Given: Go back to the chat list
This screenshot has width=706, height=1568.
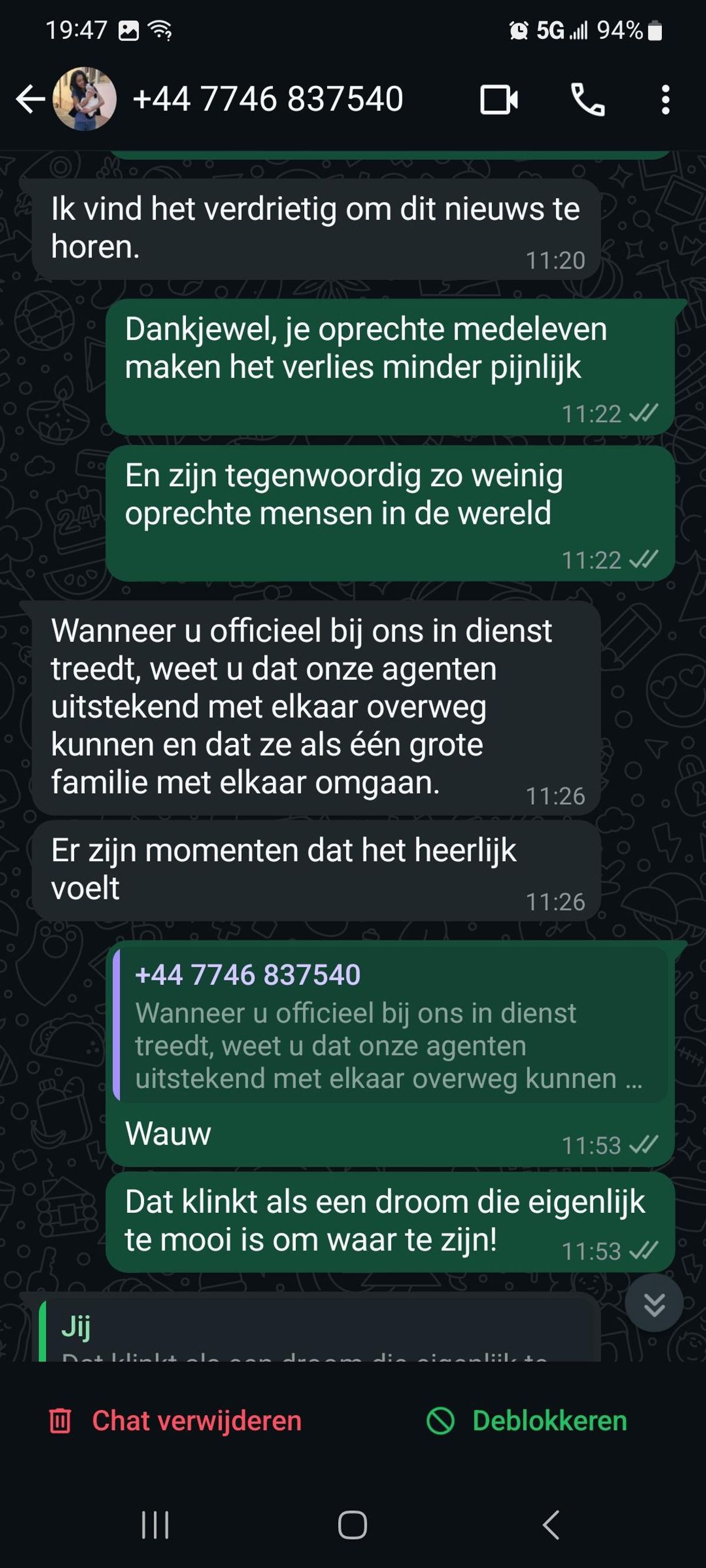Looking at the screenshot, I should [29, 99].
